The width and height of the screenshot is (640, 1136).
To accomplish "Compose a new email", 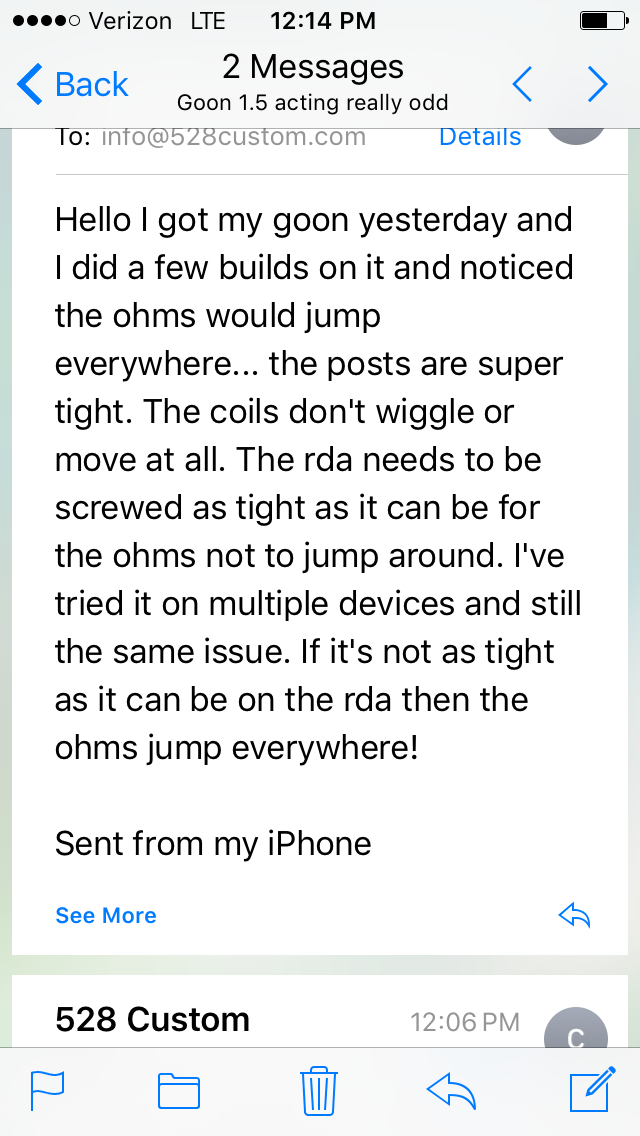I will (x=591, y=1090).
